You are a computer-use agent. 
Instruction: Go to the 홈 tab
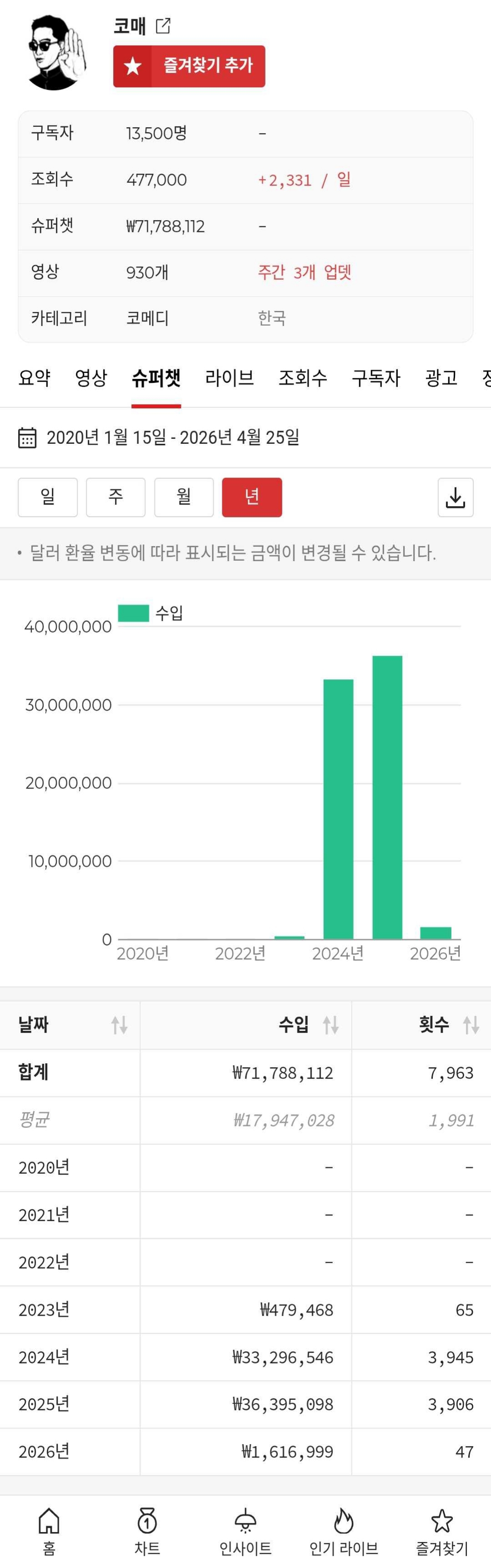(49, 1531)
